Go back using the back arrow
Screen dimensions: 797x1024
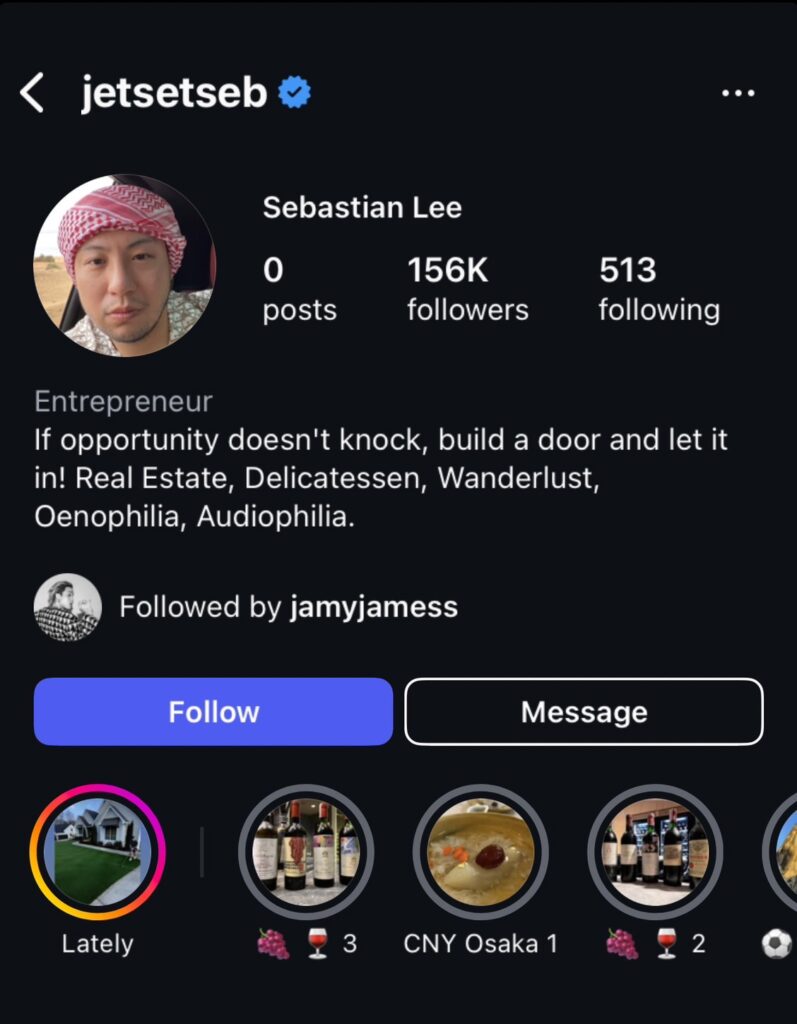[32, 93]
